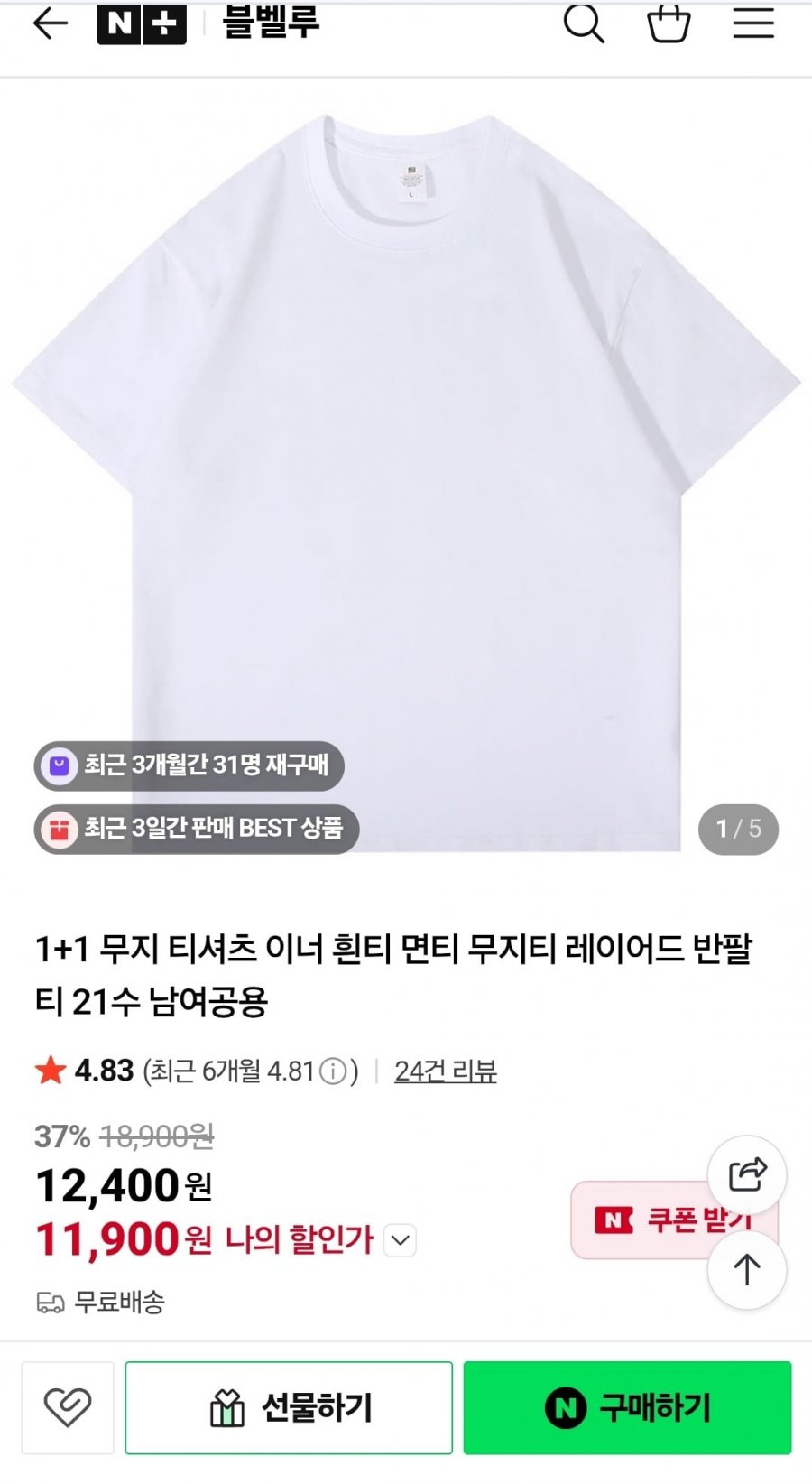Open the shopping basket

pyautogui.click(x=669, y=23)
